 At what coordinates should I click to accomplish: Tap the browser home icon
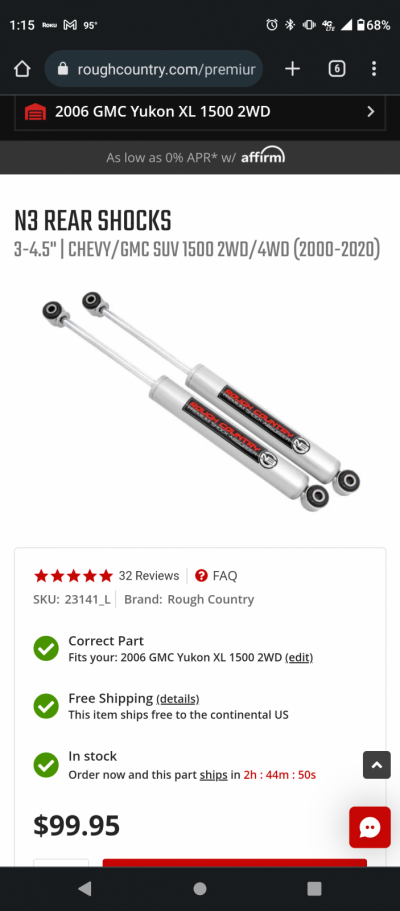tap(22, 69)
